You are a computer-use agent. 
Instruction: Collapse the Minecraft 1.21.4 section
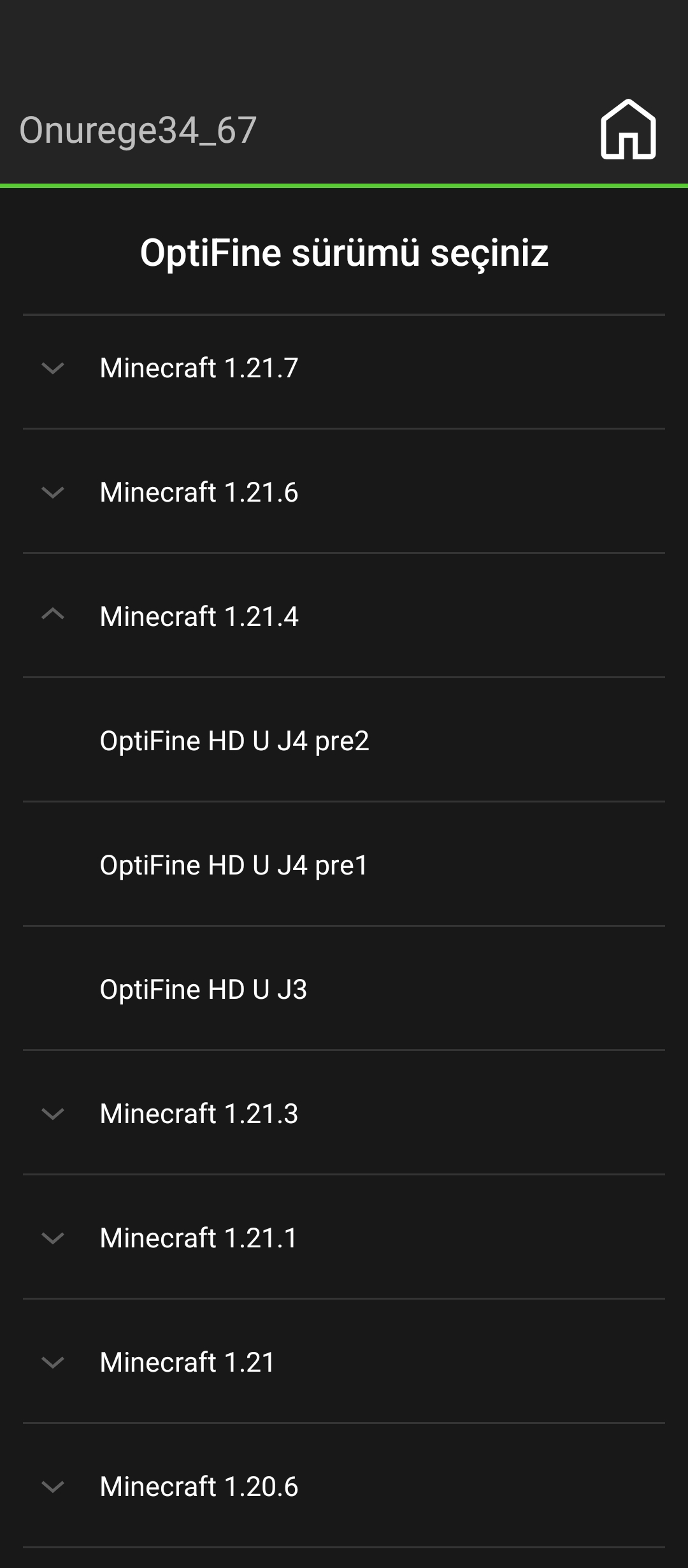pyautogui.click(x=344, y=616)
